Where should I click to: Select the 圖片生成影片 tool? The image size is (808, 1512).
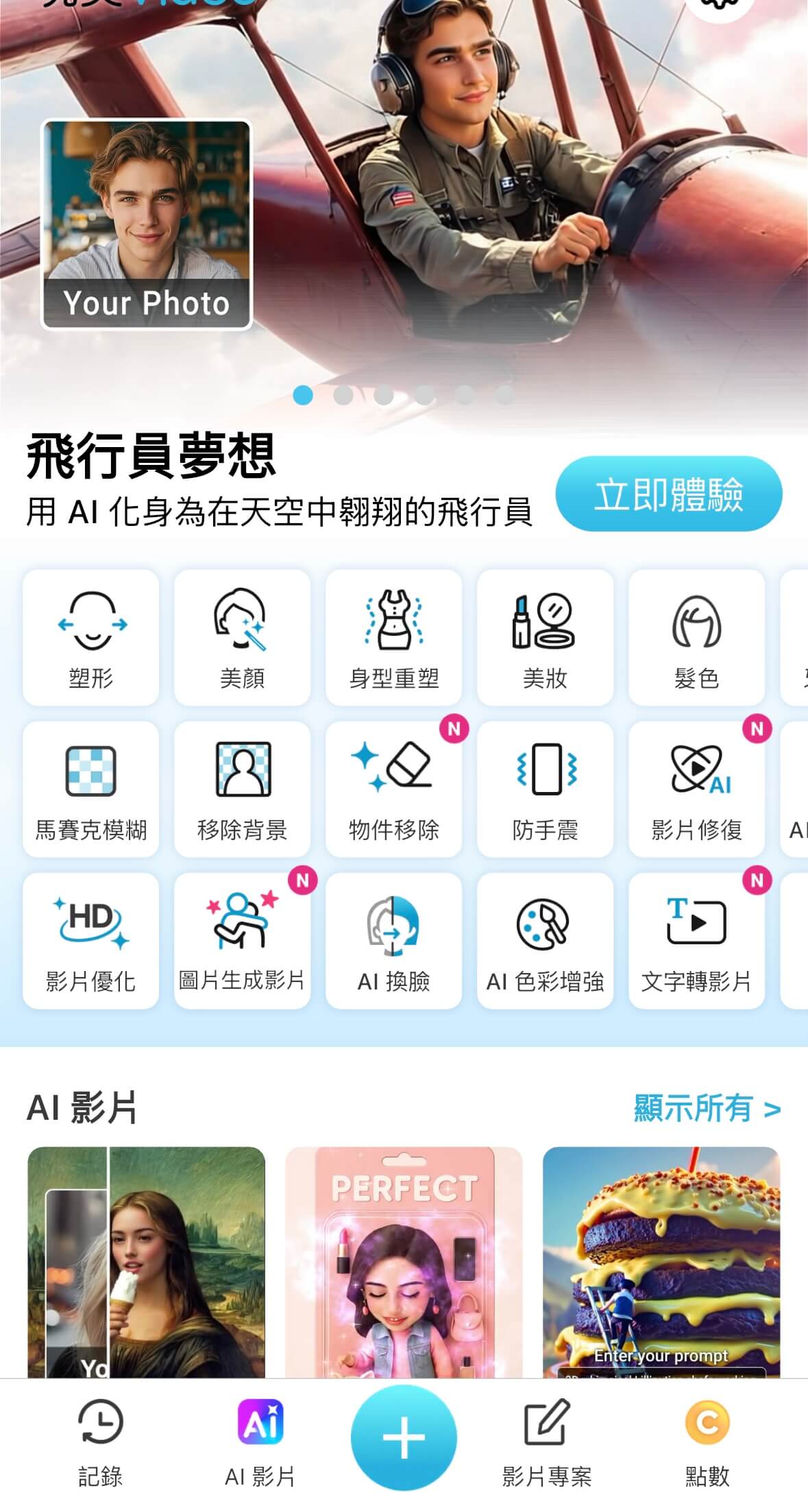(x=242, y=941)
